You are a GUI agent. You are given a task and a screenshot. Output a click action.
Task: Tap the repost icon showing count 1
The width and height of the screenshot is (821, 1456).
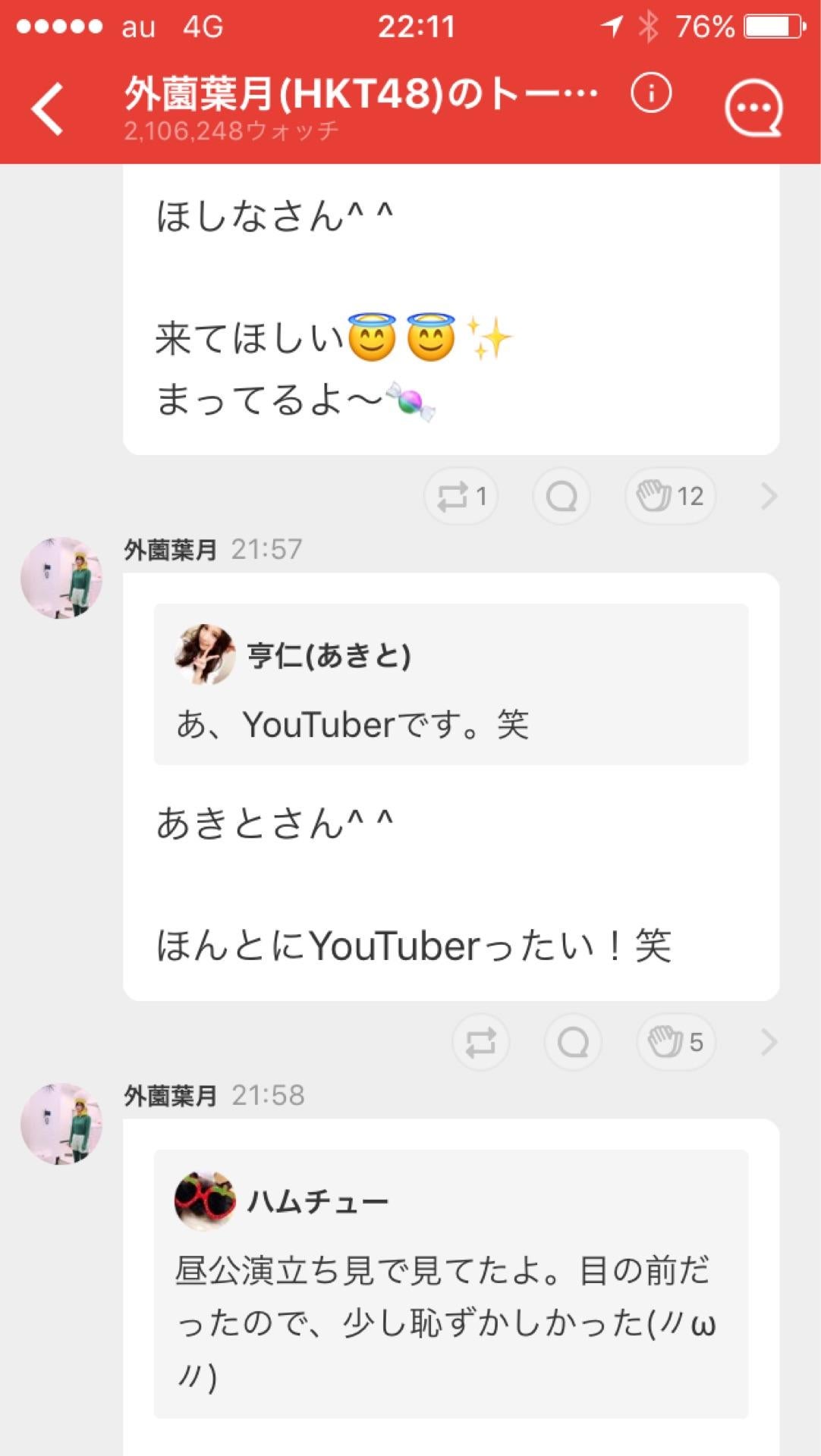pos(461,495)
